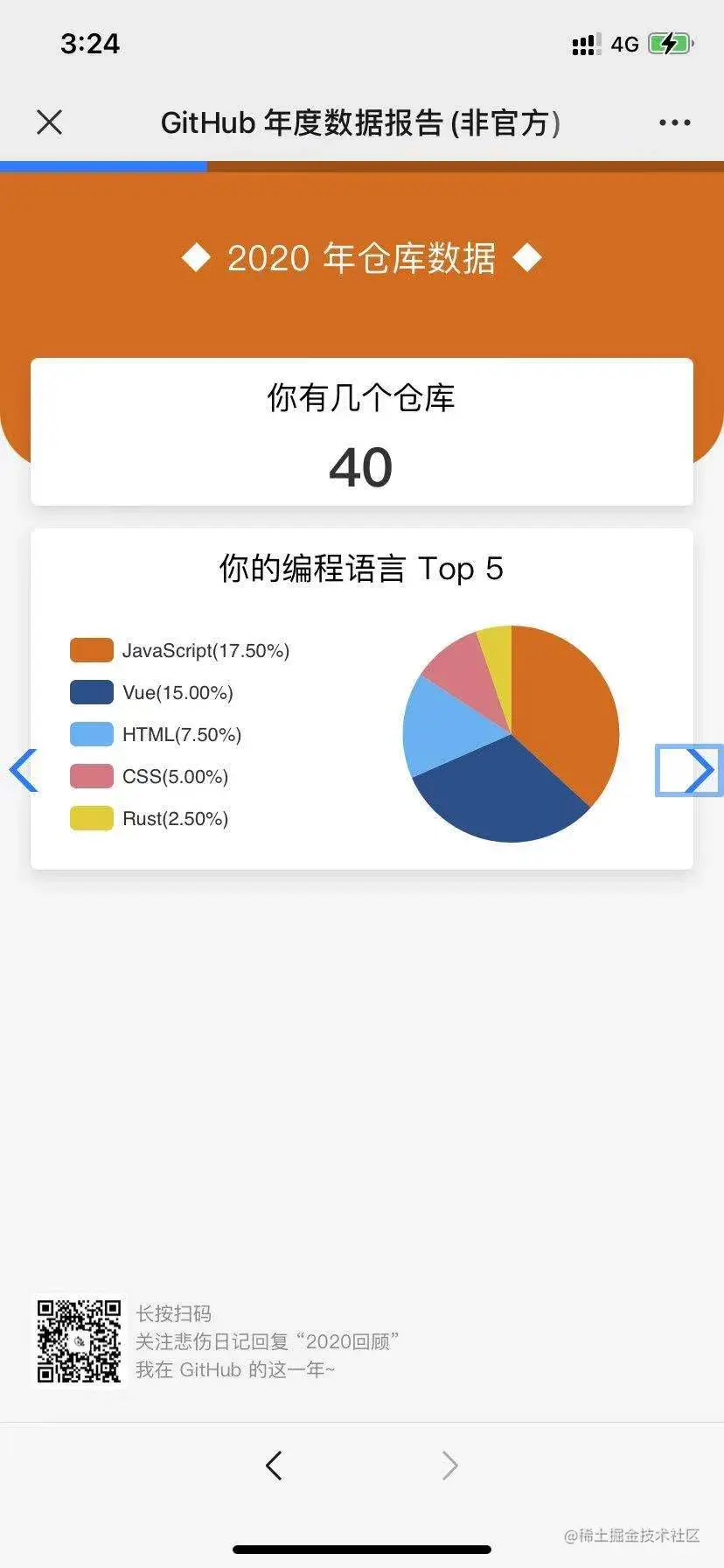
Task: Toggle Rust in the chart legend
Action: click(x=150, y=818)
